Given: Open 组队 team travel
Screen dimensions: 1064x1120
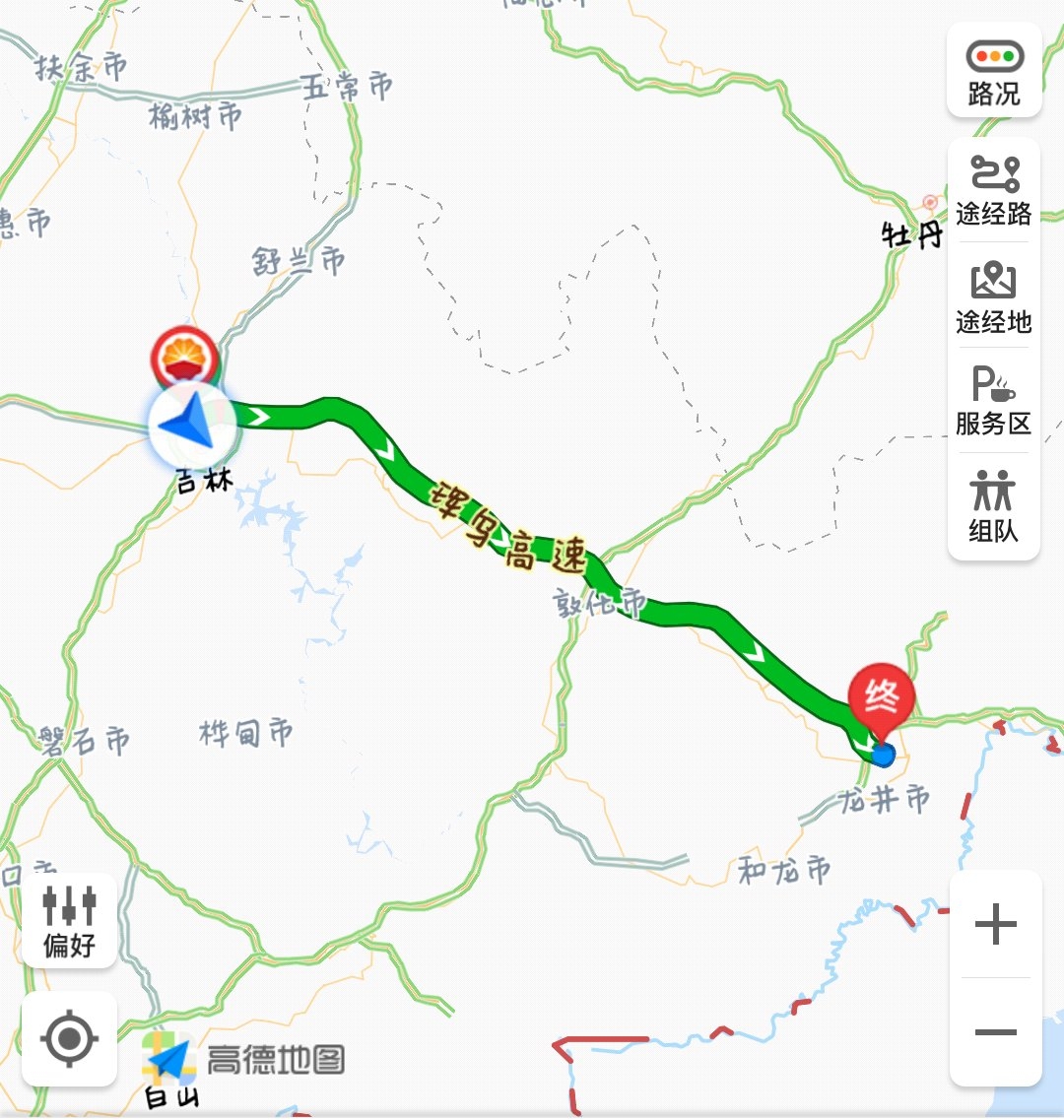Looking at the screenshot, I should pyautogui.click(x=993, y=506).
